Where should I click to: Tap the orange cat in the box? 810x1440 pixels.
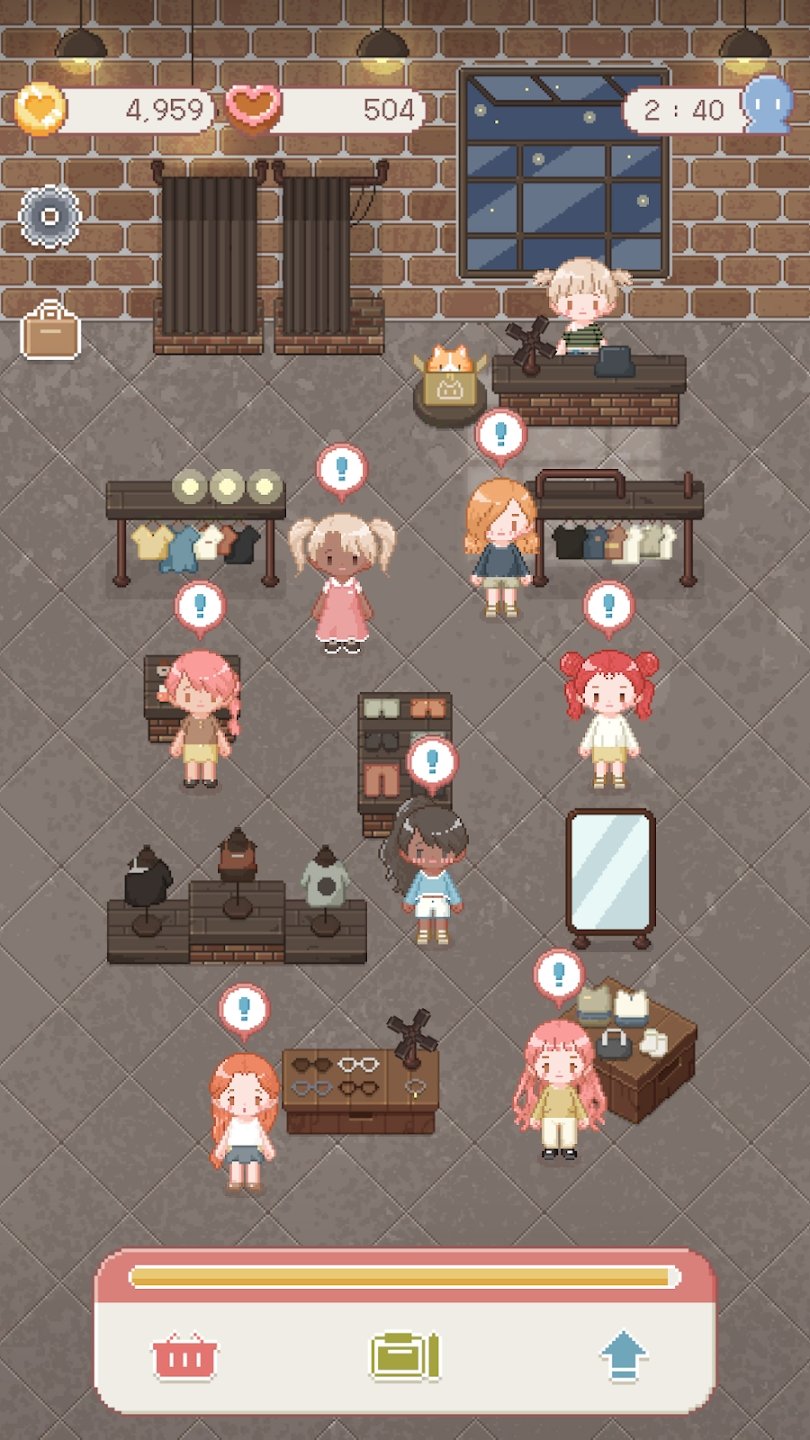pos(448,361)
